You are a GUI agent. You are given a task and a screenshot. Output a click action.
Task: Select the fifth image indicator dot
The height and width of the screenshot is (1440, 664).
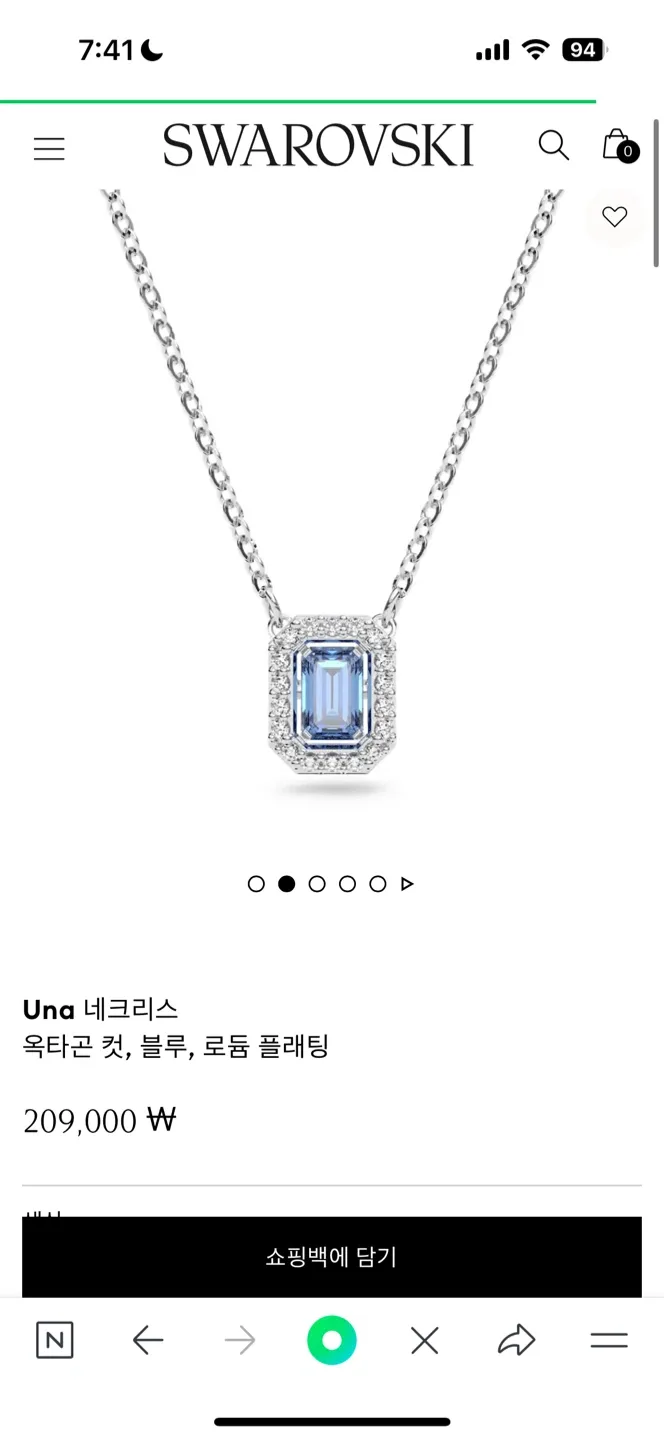point(378,884)
